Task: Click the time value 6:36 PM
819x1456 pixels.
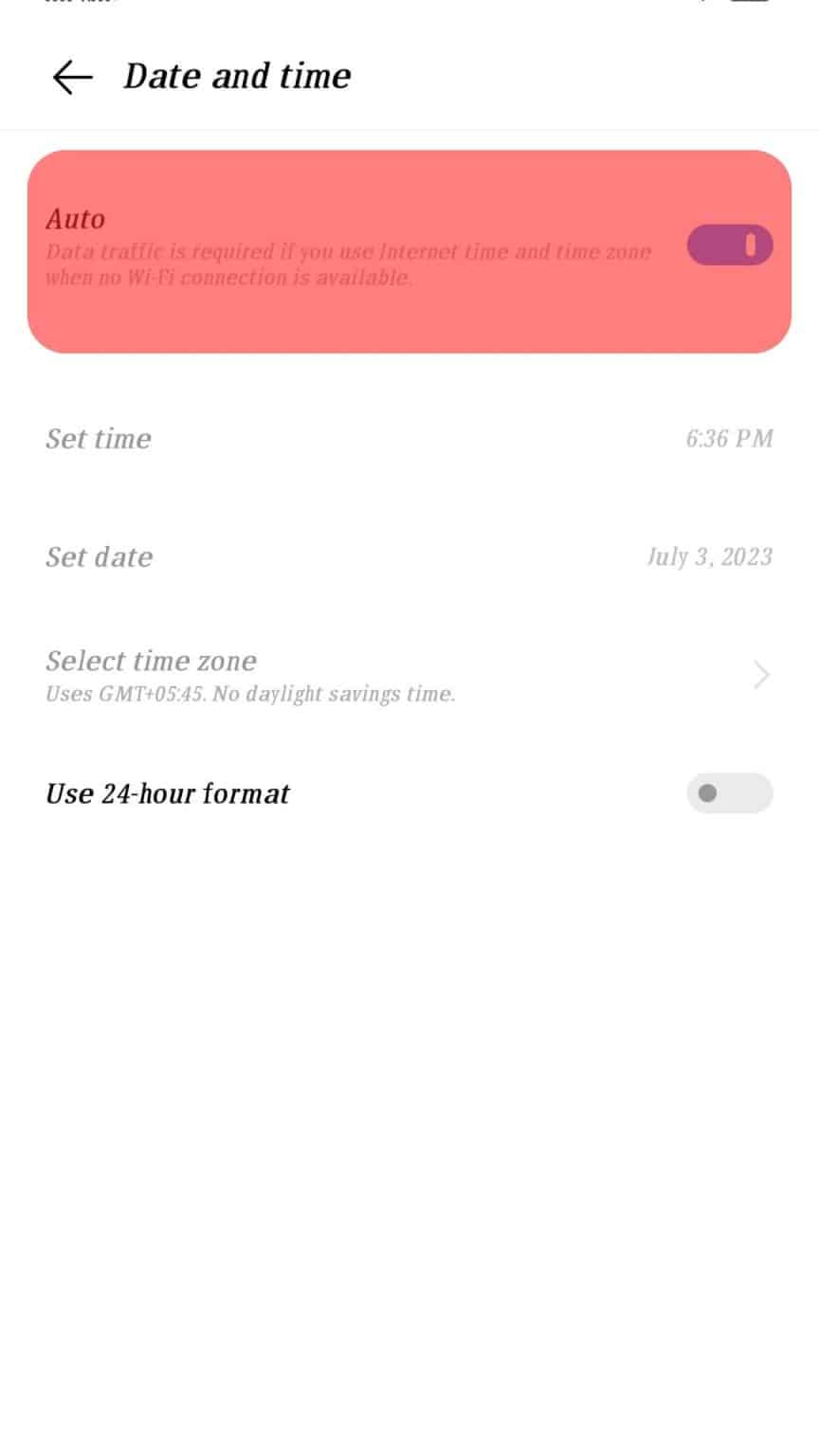Action: [x=731, y=438]
